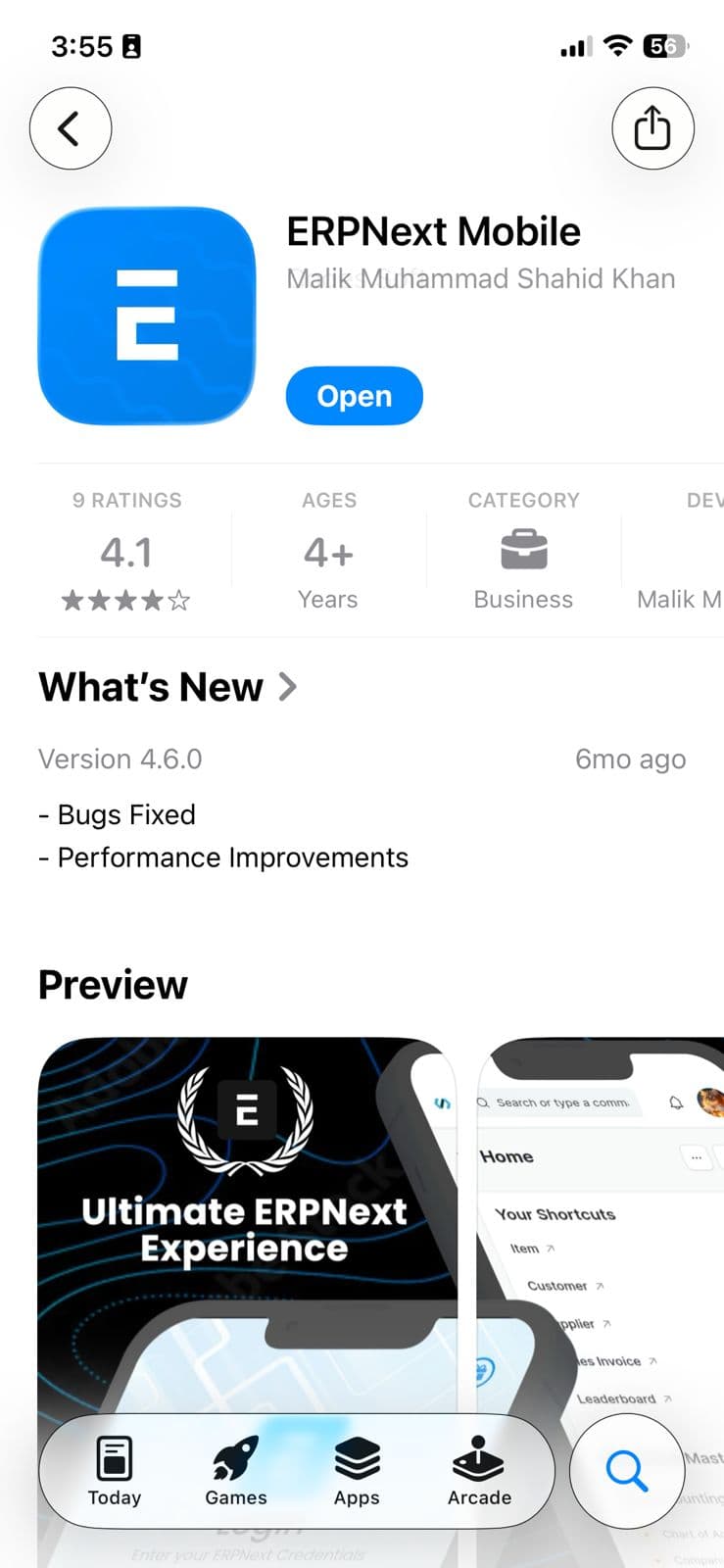View the 4.1 ratings details
The image size is (724, 1568).
[x=126, y=554]
